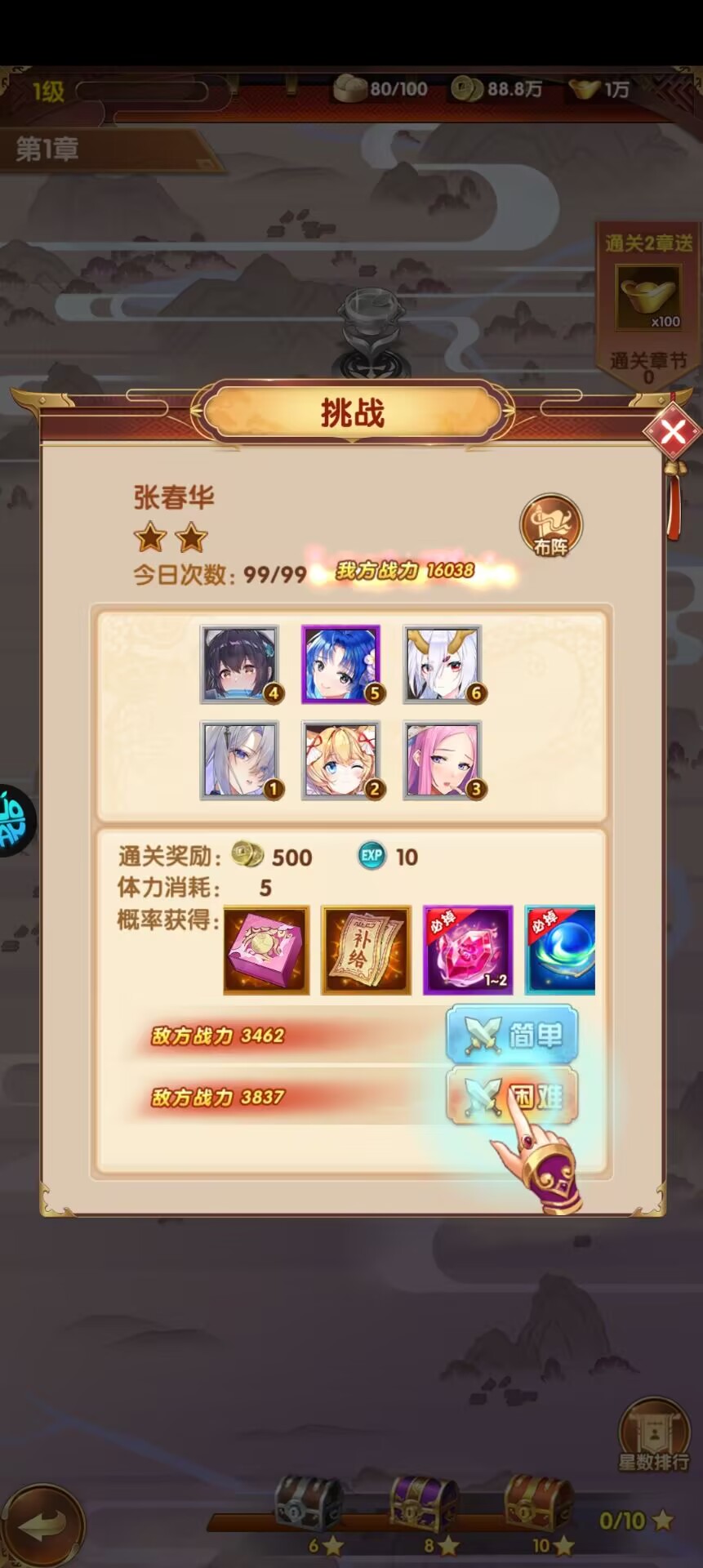The height and width of the screenshot is (1568, 703).
Task: Close the 挑战 challenge dialog
Action: tap(673, 432)
